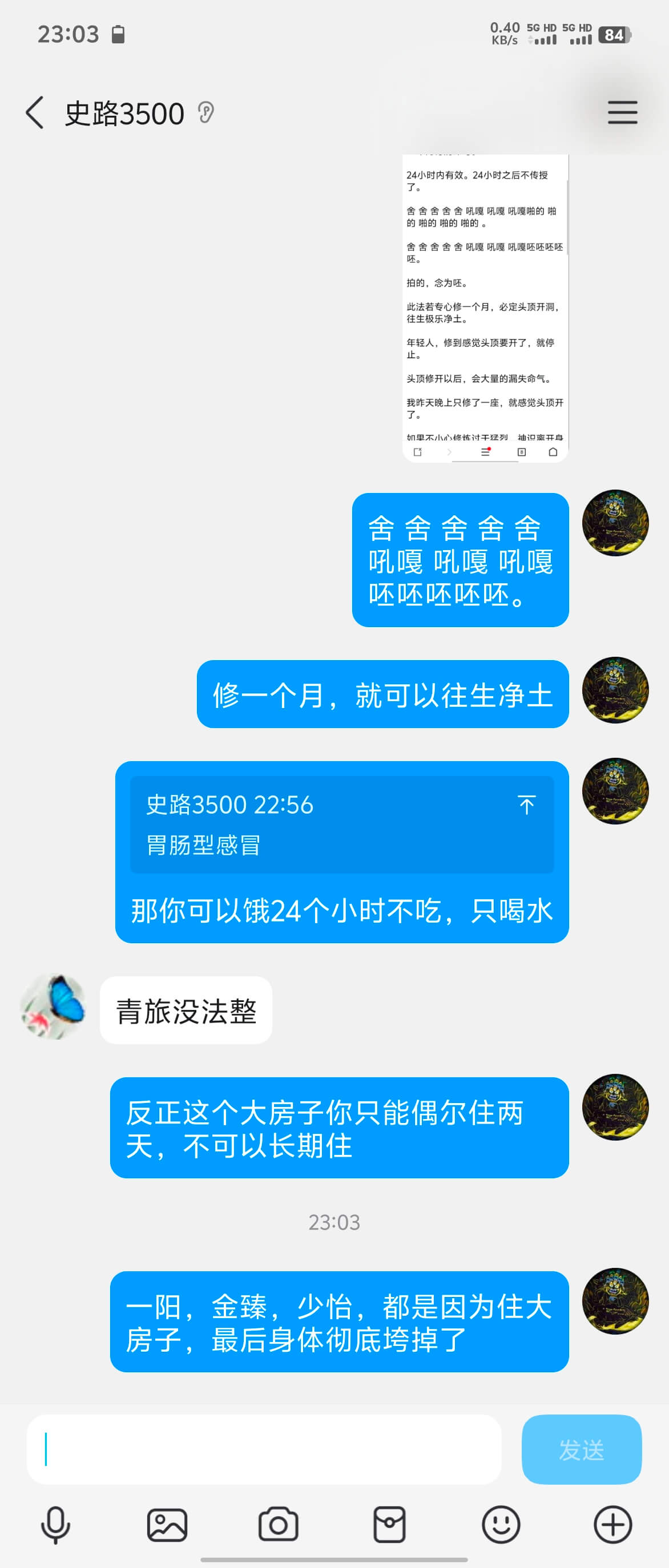Open the chat settings hamburger menu

pos(622,113)
